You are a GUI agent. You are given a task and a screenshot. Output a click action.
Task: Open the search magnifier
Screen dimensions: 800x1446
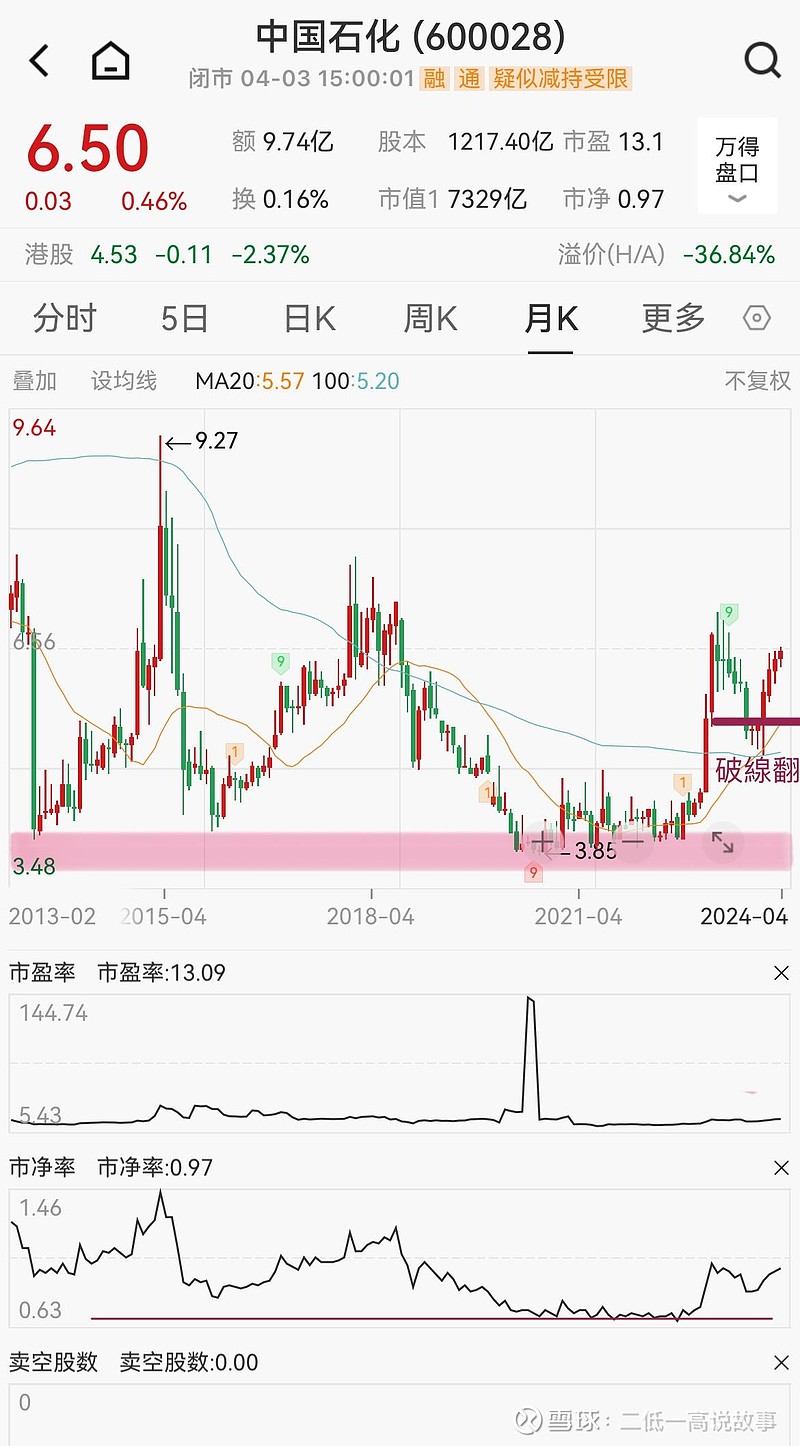[763, 60]
